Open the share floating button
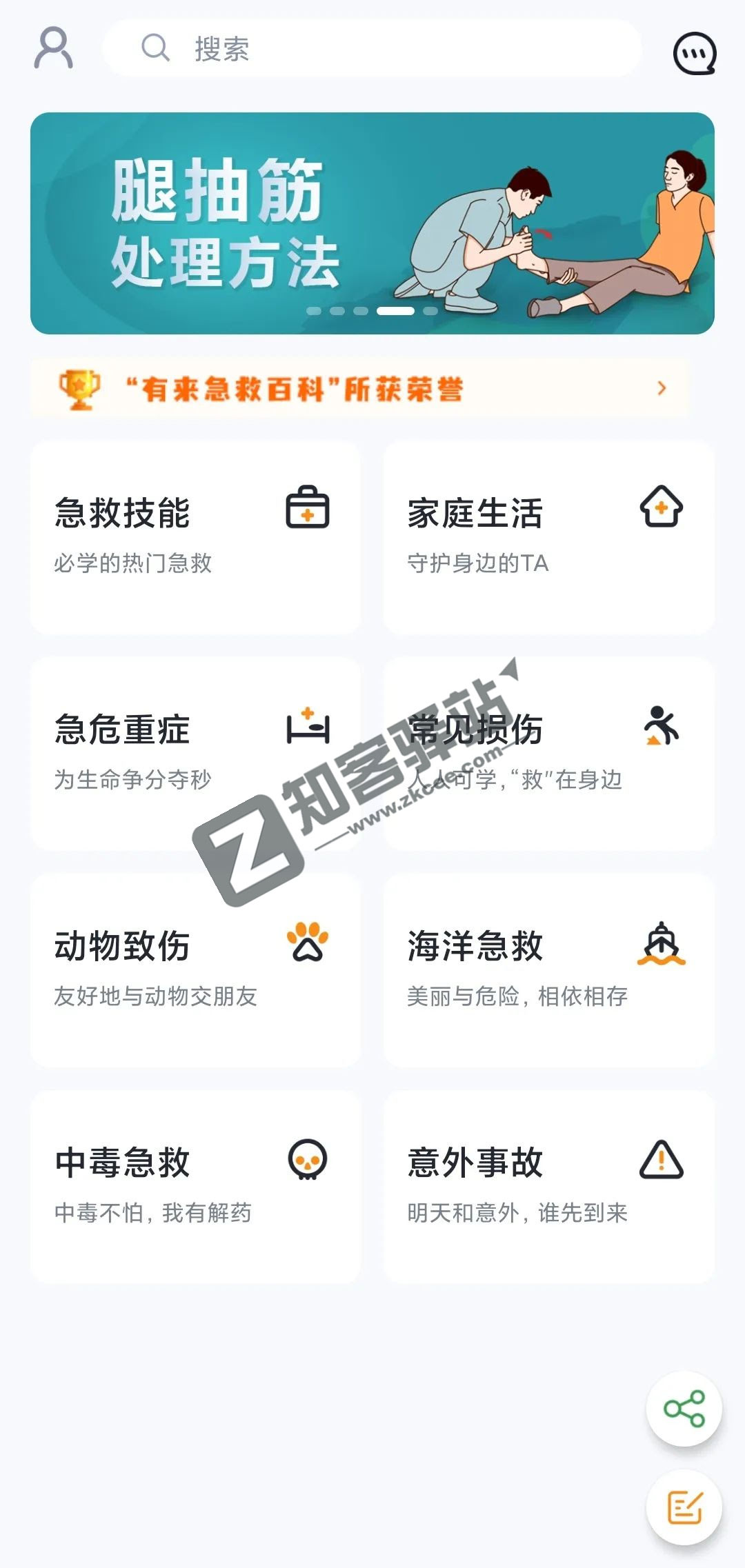This screenshot has height=1568, width=745. tap(684, 1410)
